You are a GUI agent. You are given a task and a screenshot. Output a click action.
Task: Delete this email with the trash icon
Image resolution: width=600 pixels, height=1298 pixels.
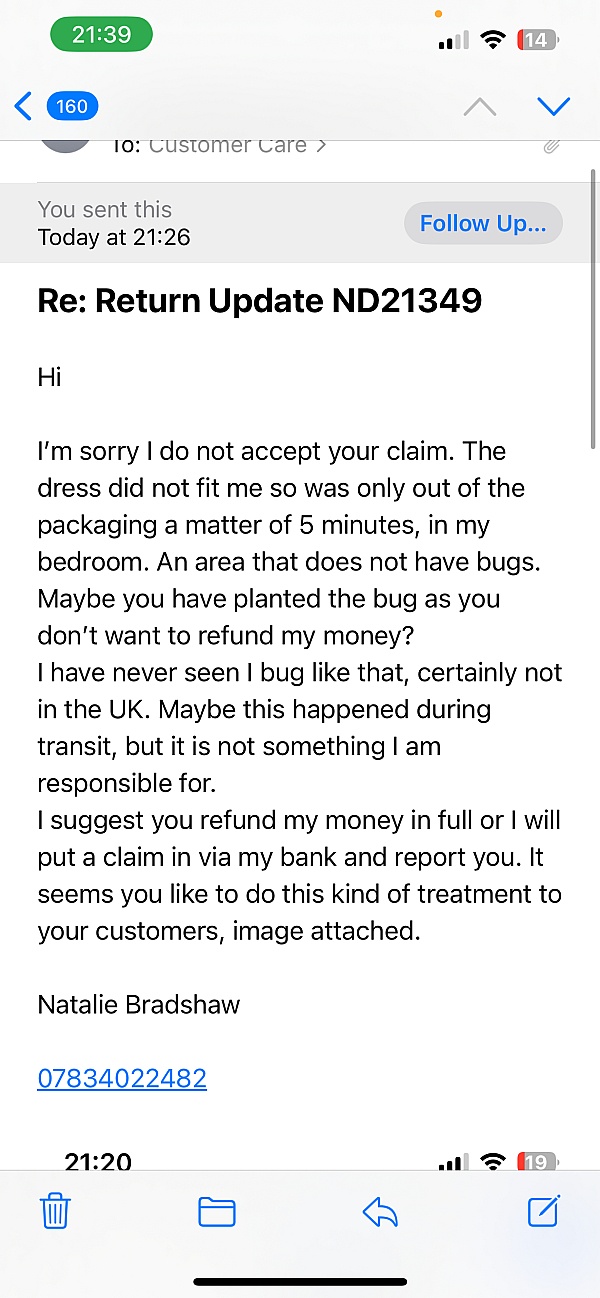click(x=55, y=1212)
